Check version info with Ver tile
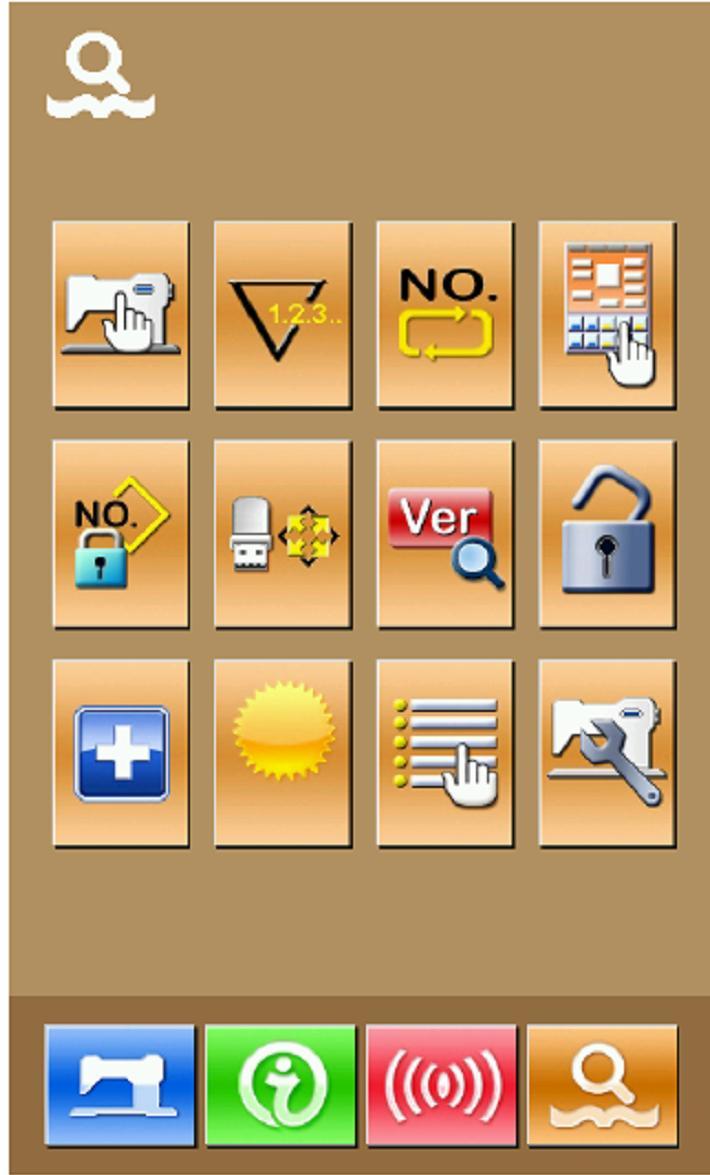The height and width of the screenshot is (1175, 710). 445,534
